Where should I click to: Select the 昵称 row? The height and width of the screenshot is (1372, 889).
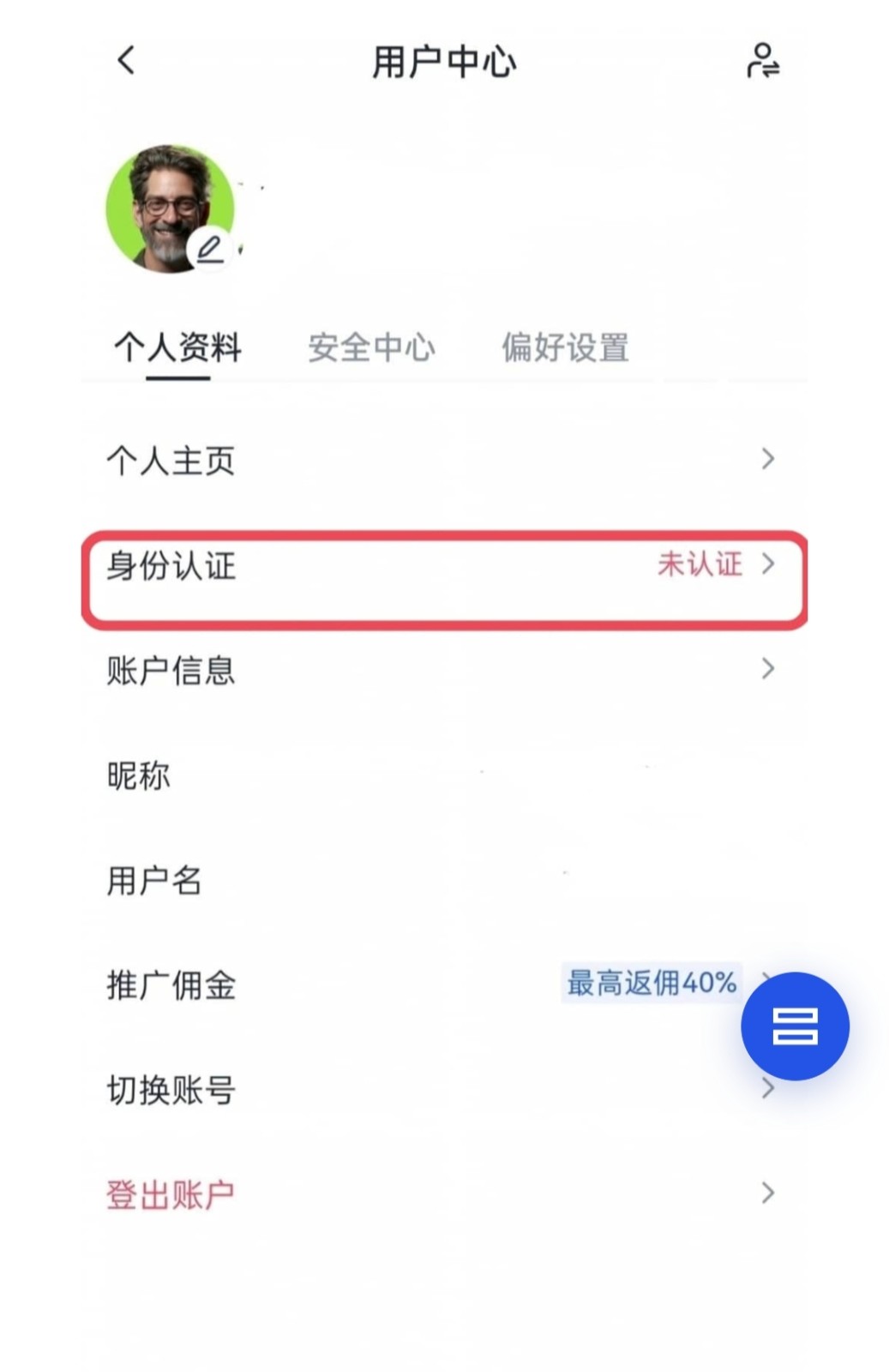click(x=441, y=775)
